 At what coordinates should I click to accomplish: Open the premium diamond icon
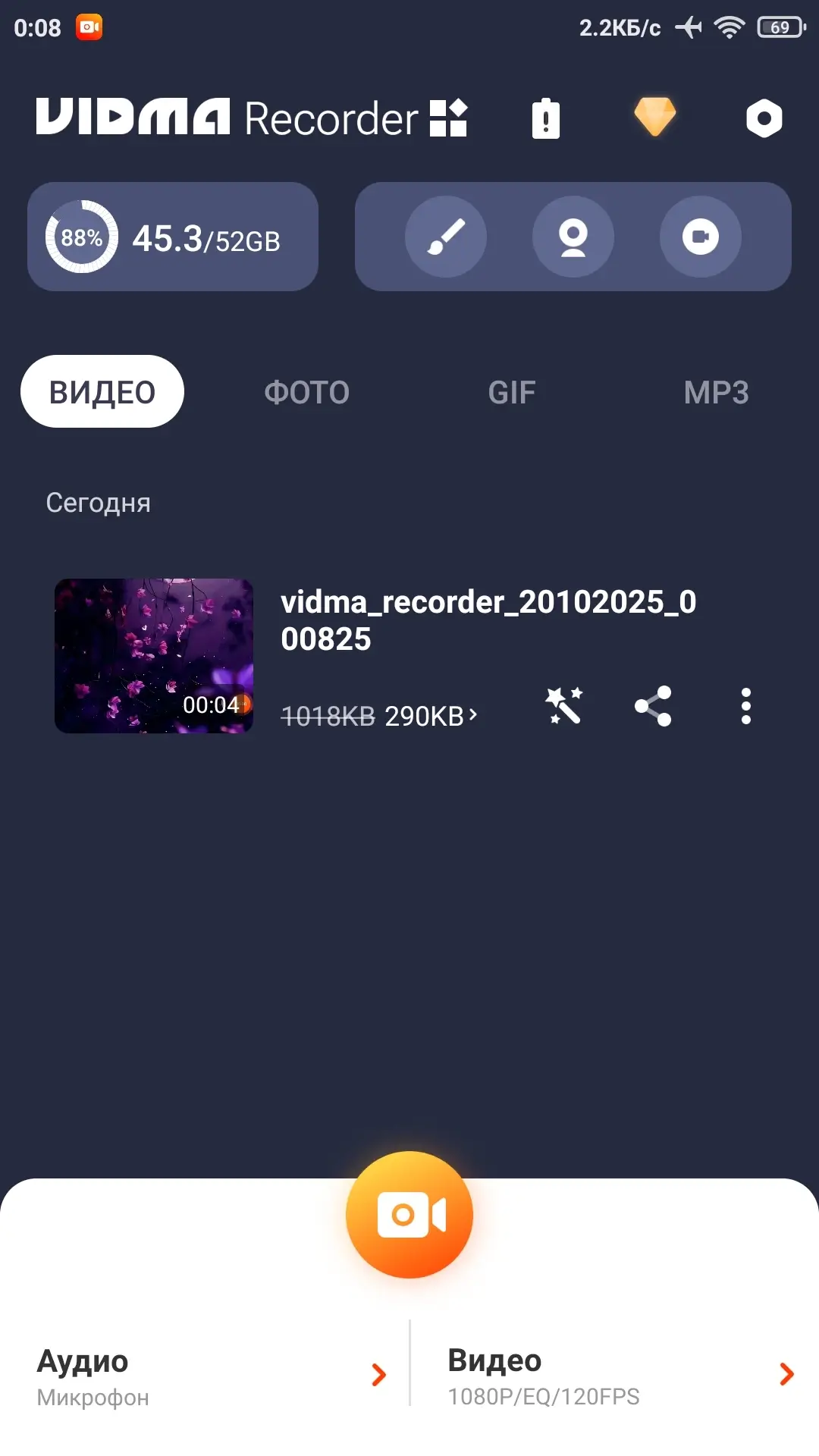pos(654,118)
